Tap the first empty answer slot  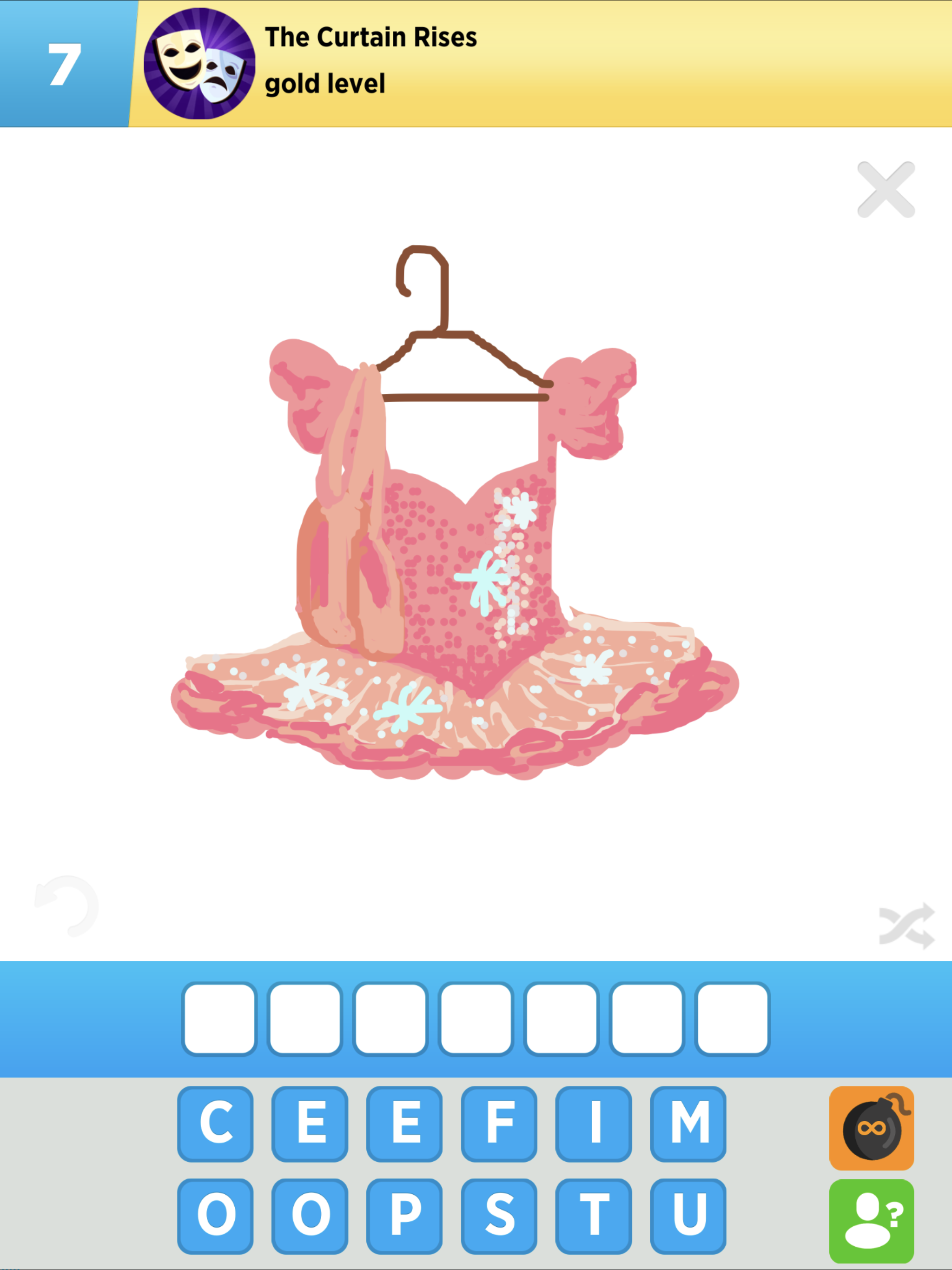pyautogui.click(x=219, y=1019)
